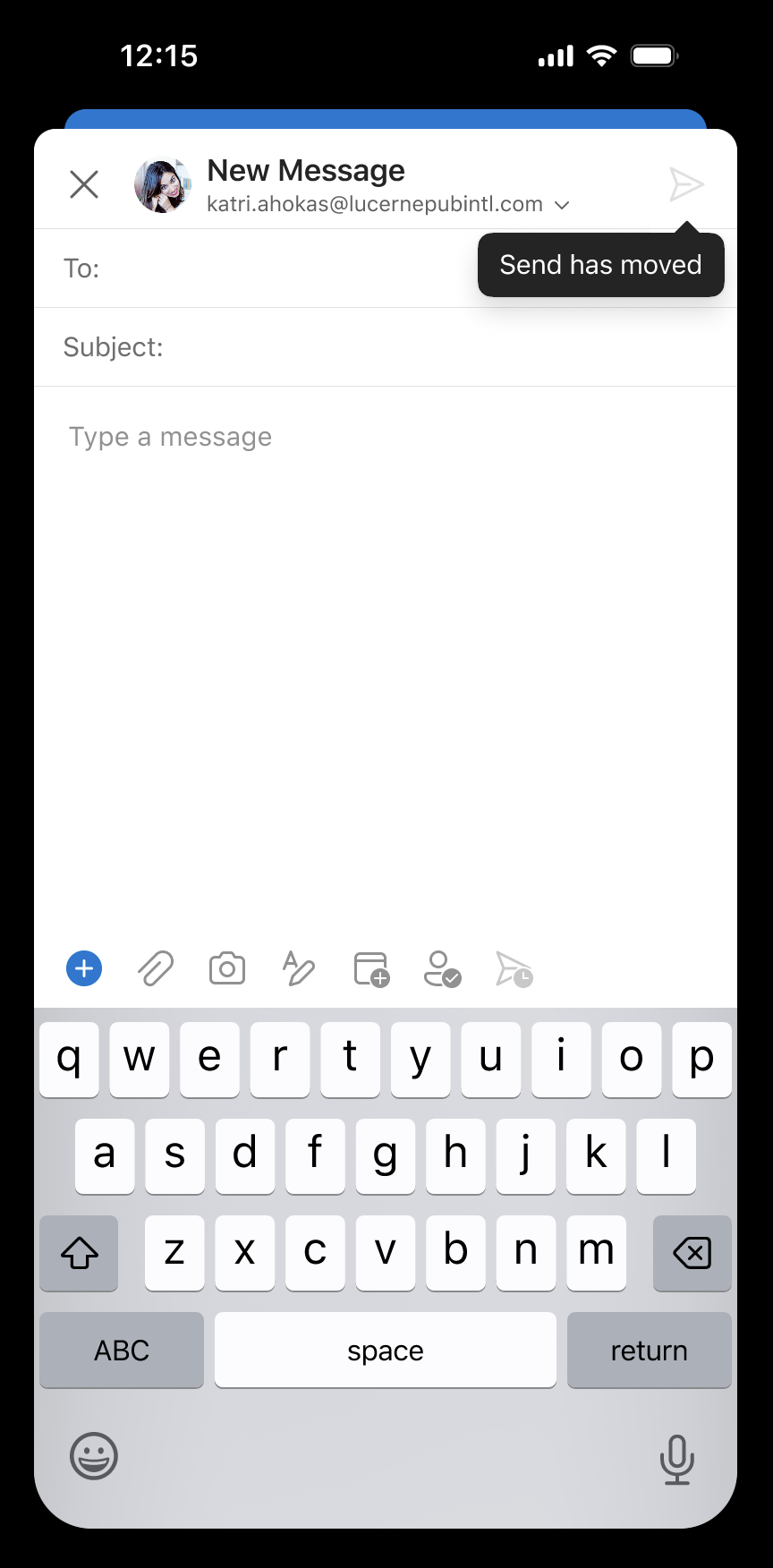This screenshot has height=1568, width=773.
Task: Open the blue plus more options button
Action: click(84, 968)
